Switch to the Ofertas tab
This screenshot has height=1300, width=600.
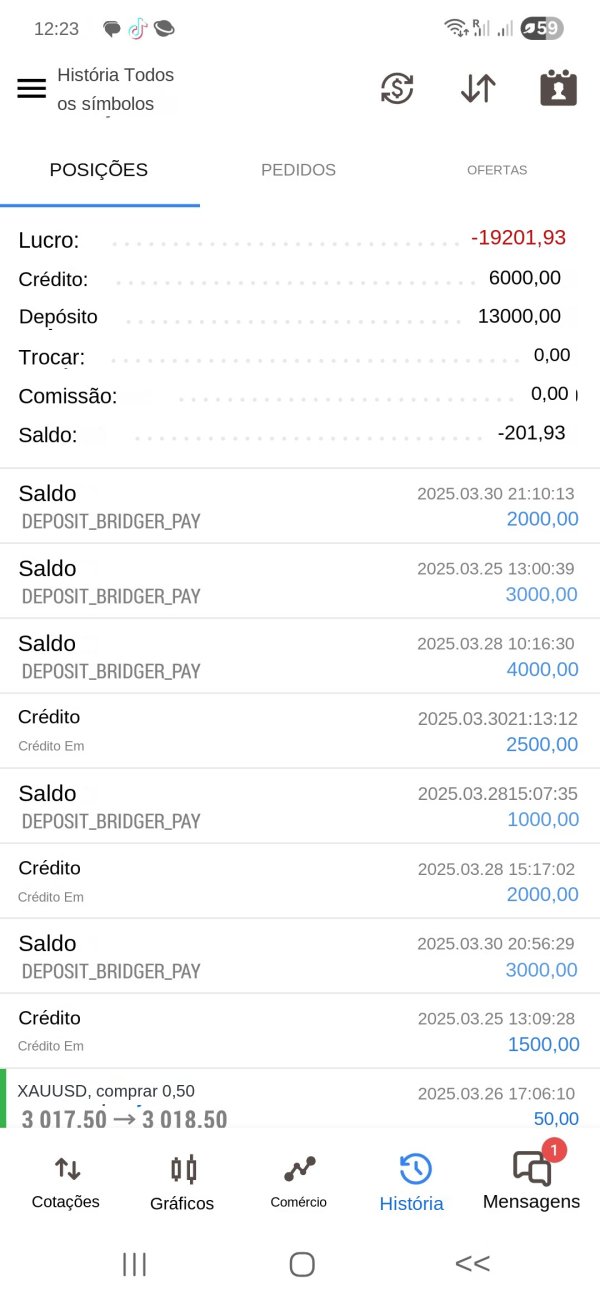click(x=497, y=170)
